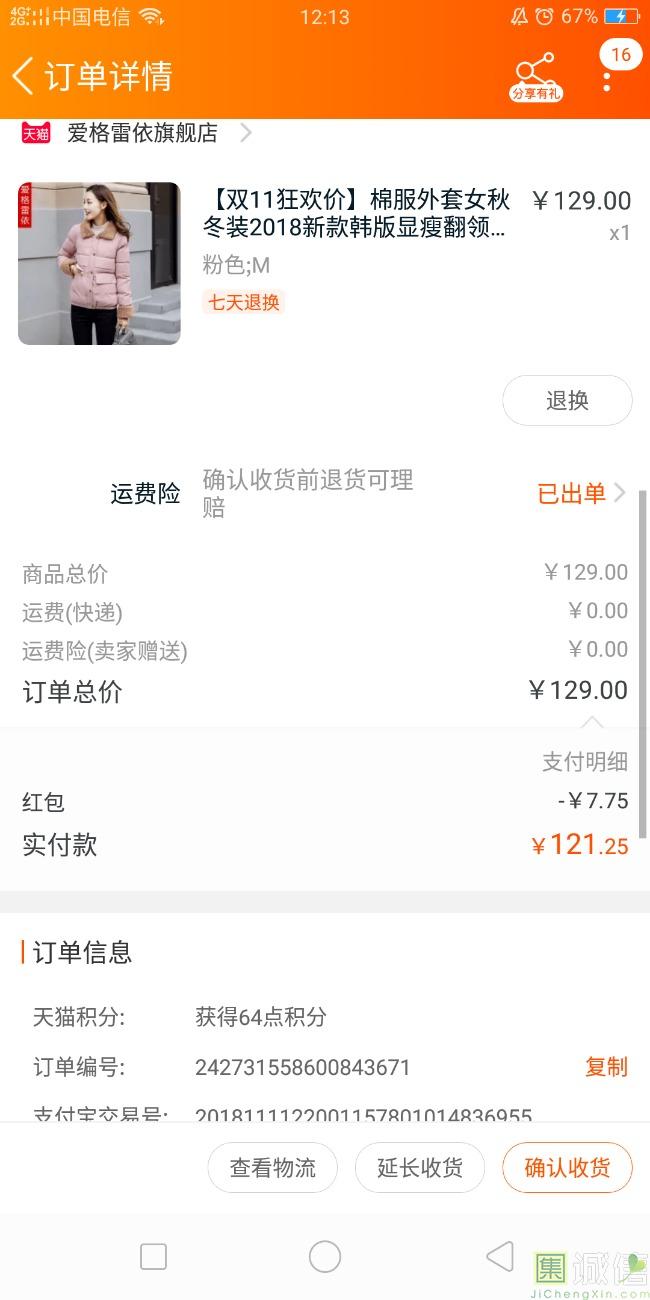Screen dimensions: 650x1300
Task: Share the order via 分享有礼 icon
Action: [535, 76]
